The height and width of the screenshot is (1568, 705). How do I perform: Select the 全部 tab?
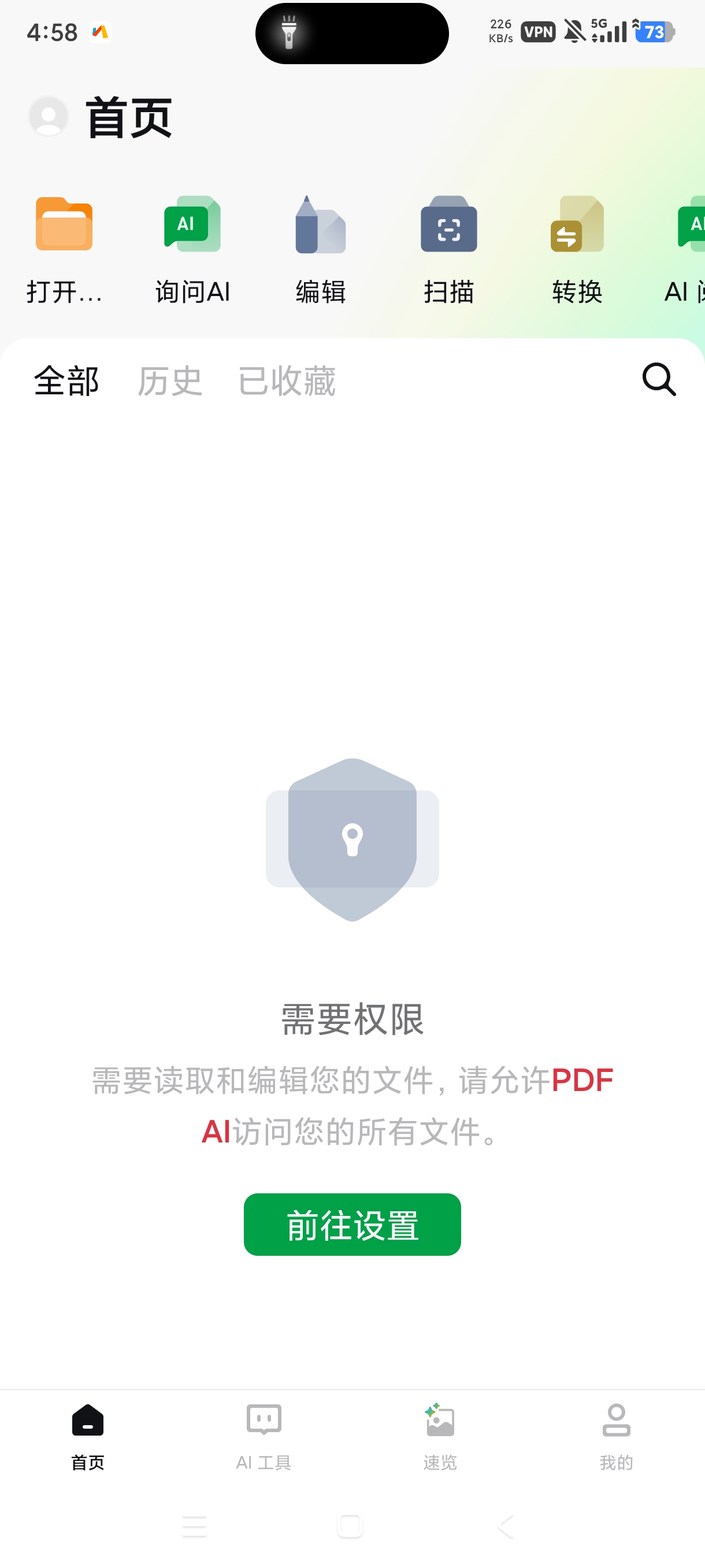click(x=67, y=380)
